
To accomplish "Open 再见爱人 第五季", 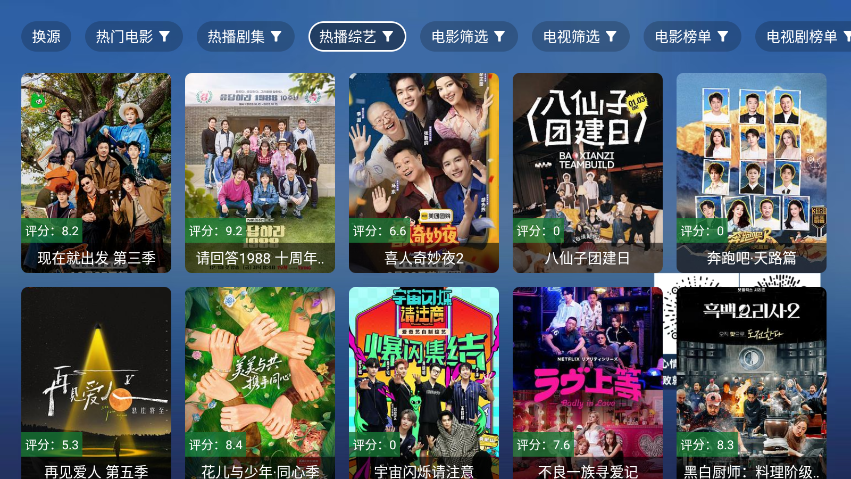I will click(96, 383).
